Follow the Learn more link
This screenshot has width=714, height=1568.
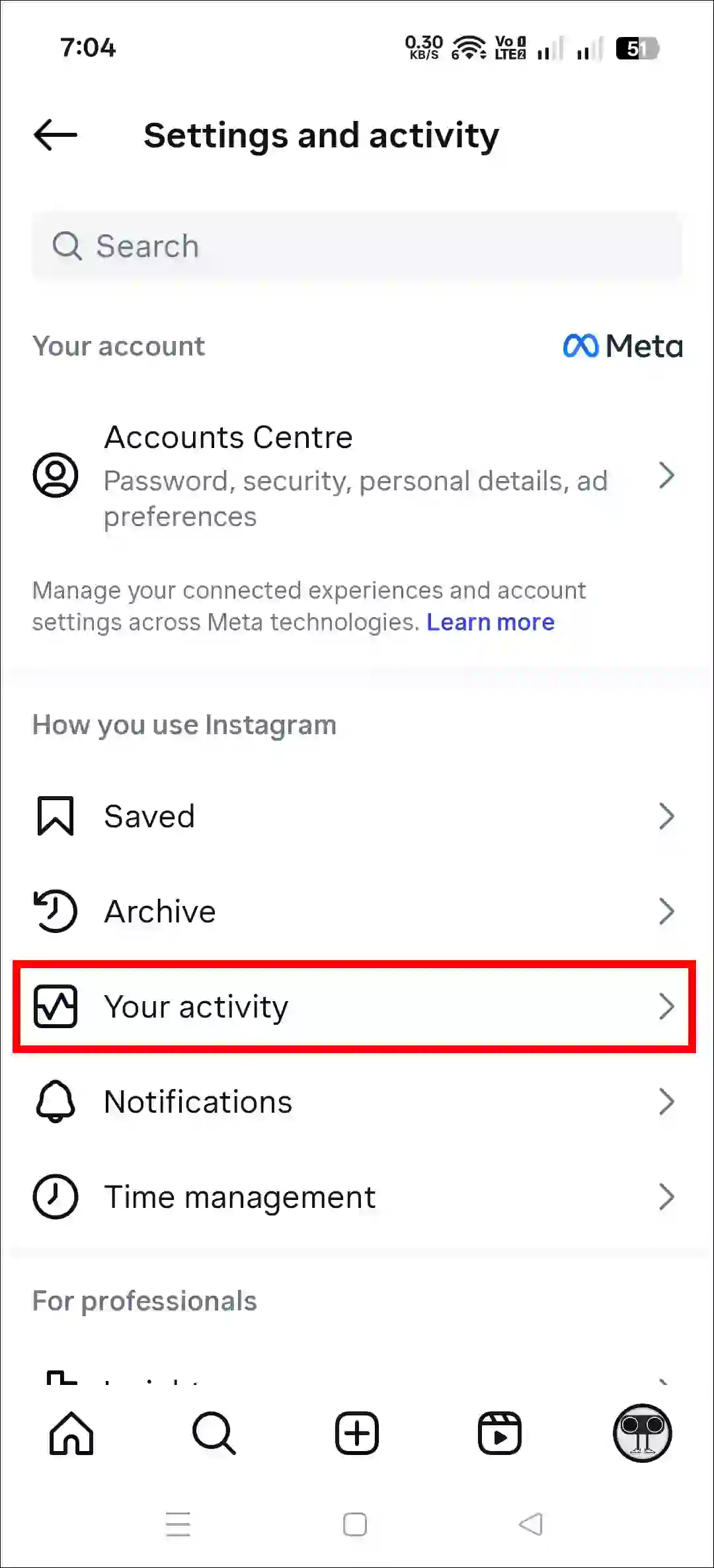490,622
